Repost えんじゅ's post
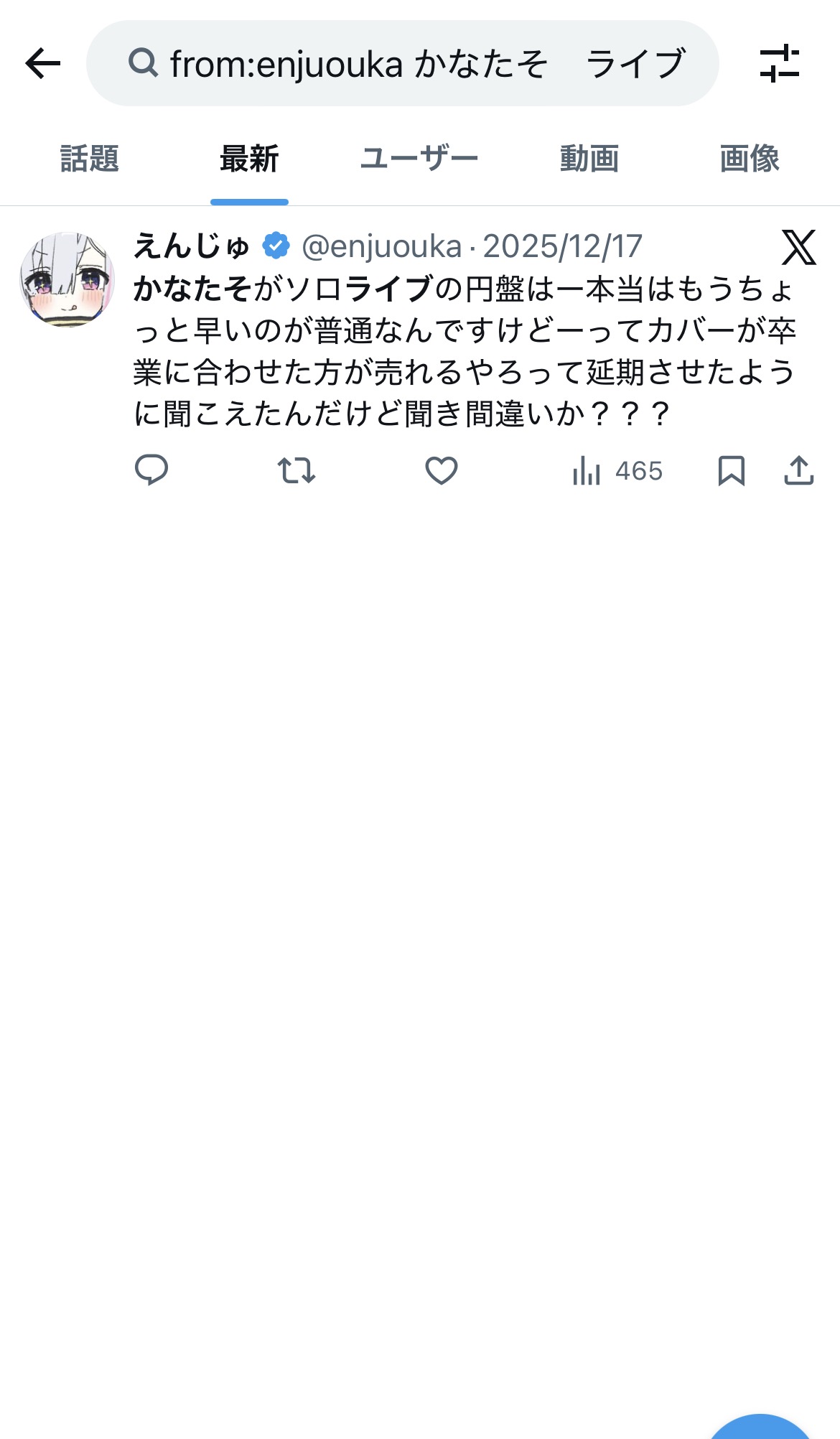The width and height of the screenshot is (840, 1439). tap(297, 471)
